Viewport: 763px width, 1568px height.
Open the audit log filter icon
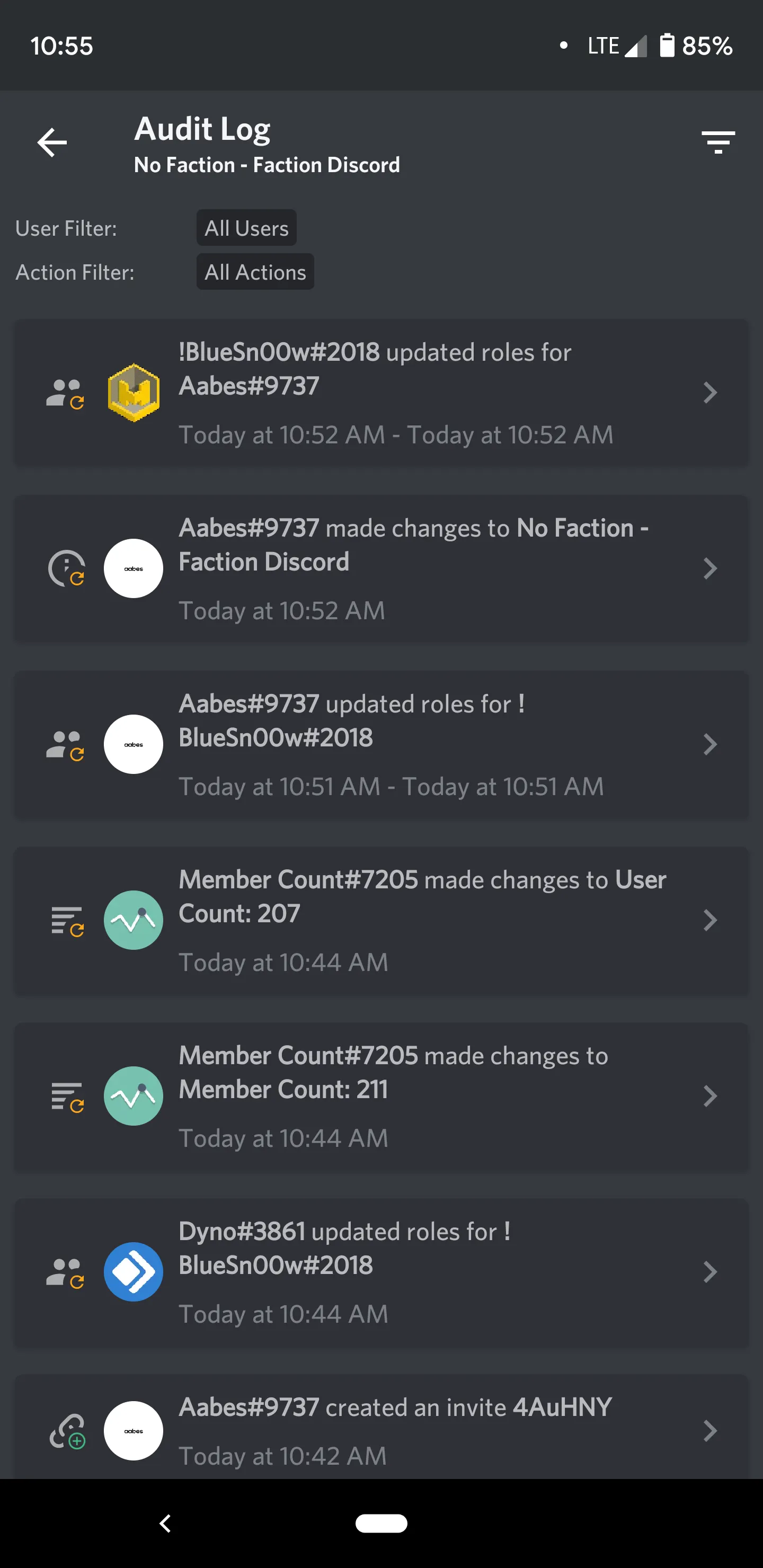click(717, 142)
